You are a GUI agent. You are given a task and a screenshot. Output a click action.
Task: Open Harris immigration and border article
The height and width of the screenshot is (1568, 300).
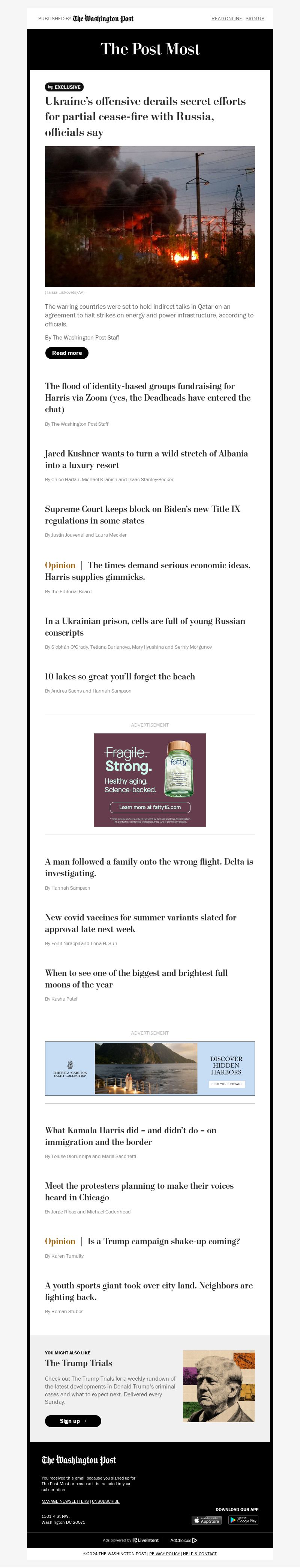(130, 1136)
